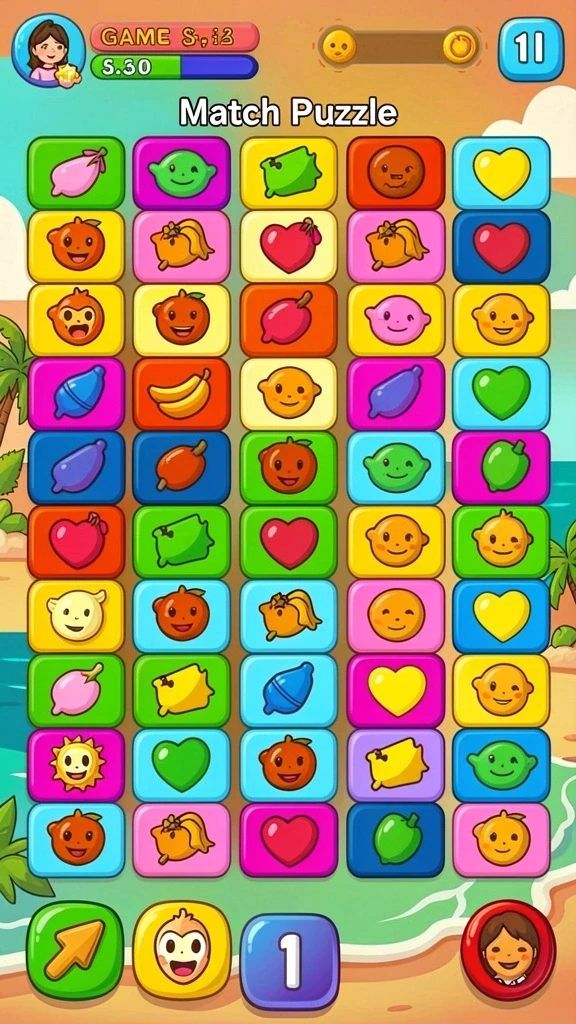
Task: Open the red circle character button
Action: [509, 950]
